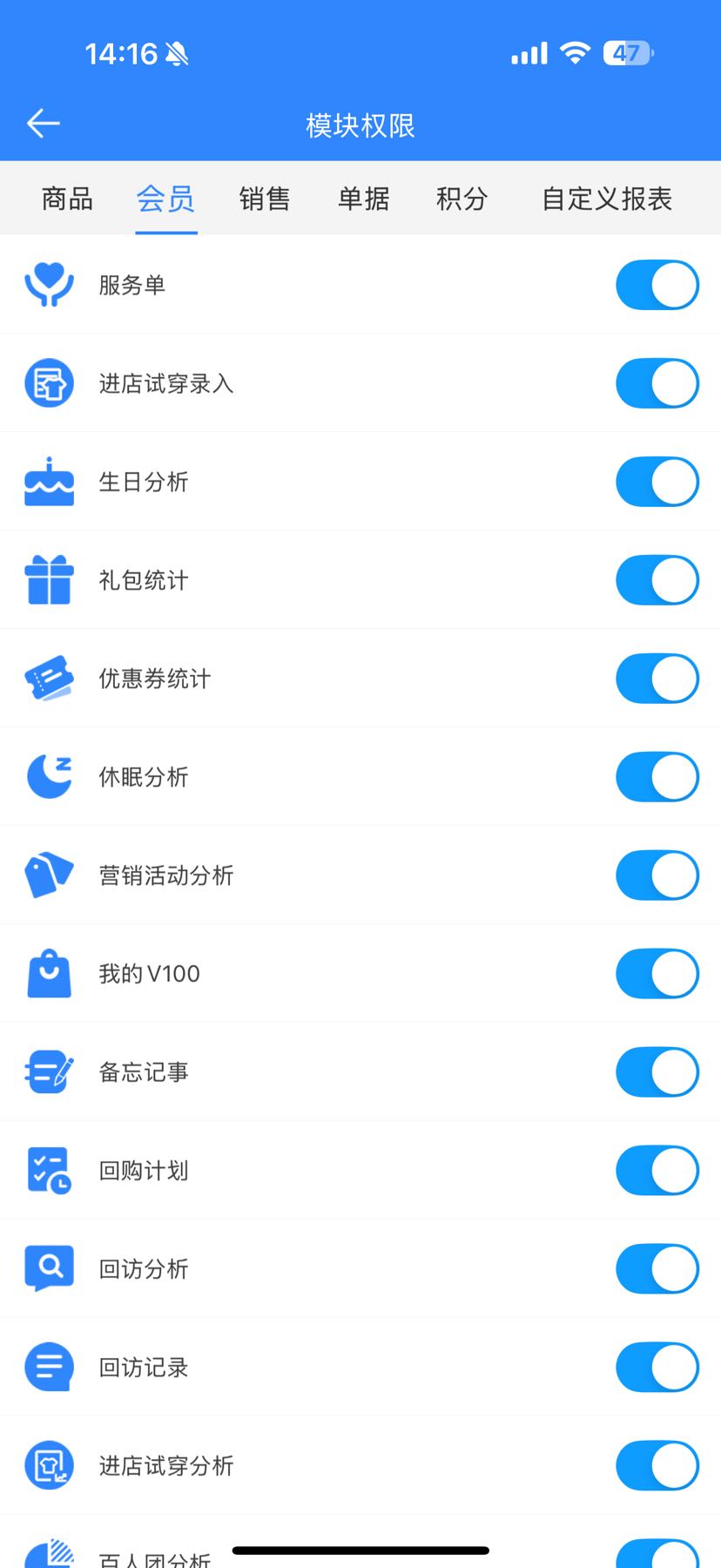Open the 自定义报表 tab

pos(607,199)
